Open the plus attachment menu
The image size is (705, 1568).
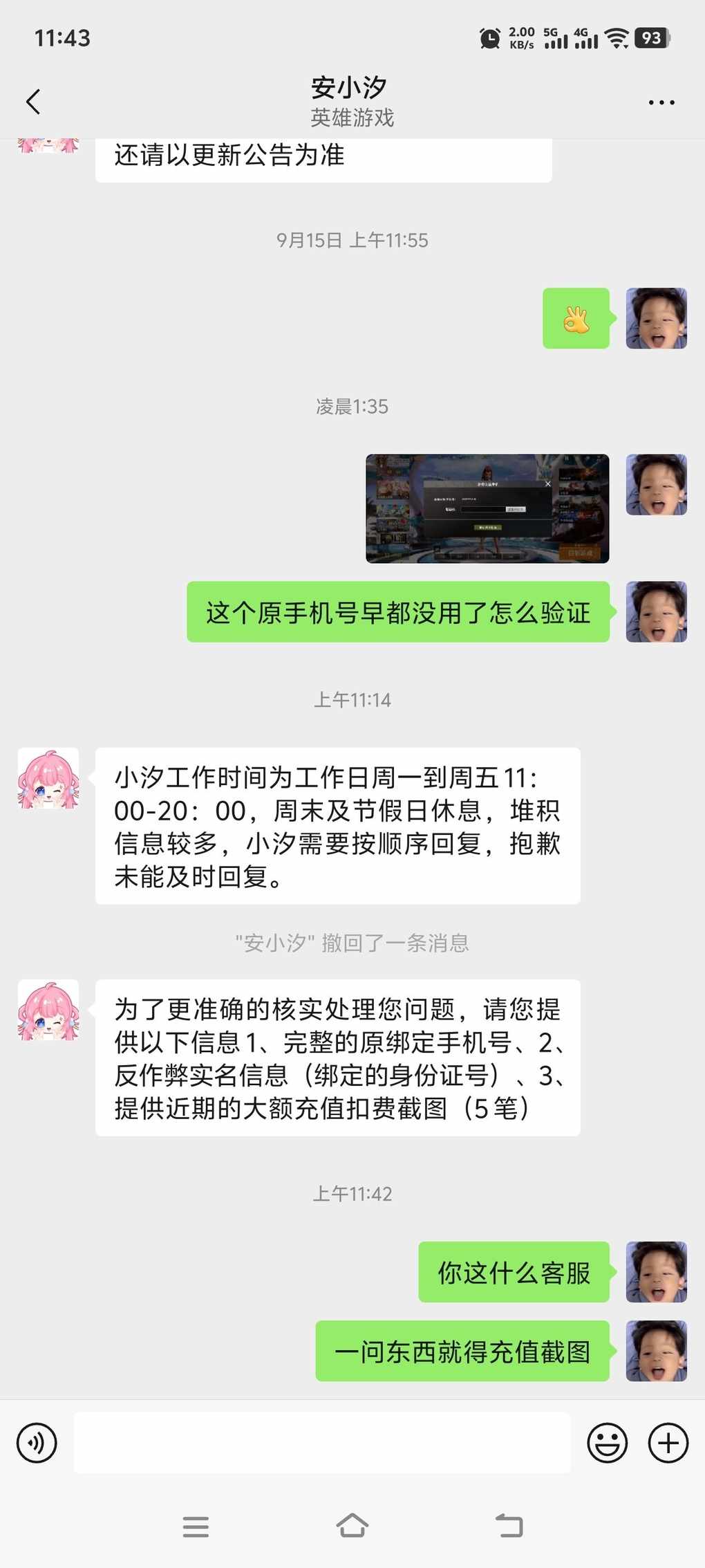[668, 1442]
